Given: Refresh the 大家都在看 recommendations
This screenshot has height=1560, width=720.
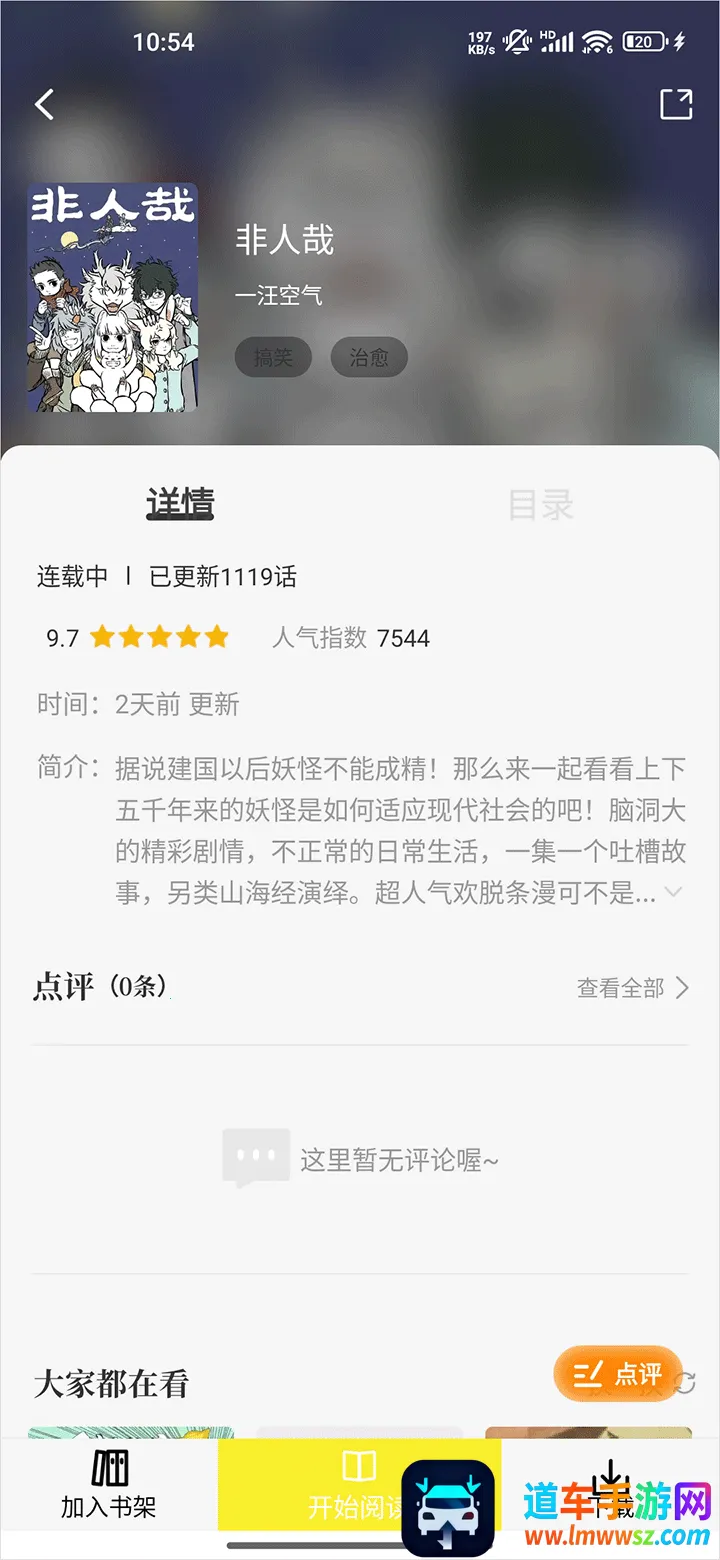Looking at the screenshot, I should [686, 1383].
